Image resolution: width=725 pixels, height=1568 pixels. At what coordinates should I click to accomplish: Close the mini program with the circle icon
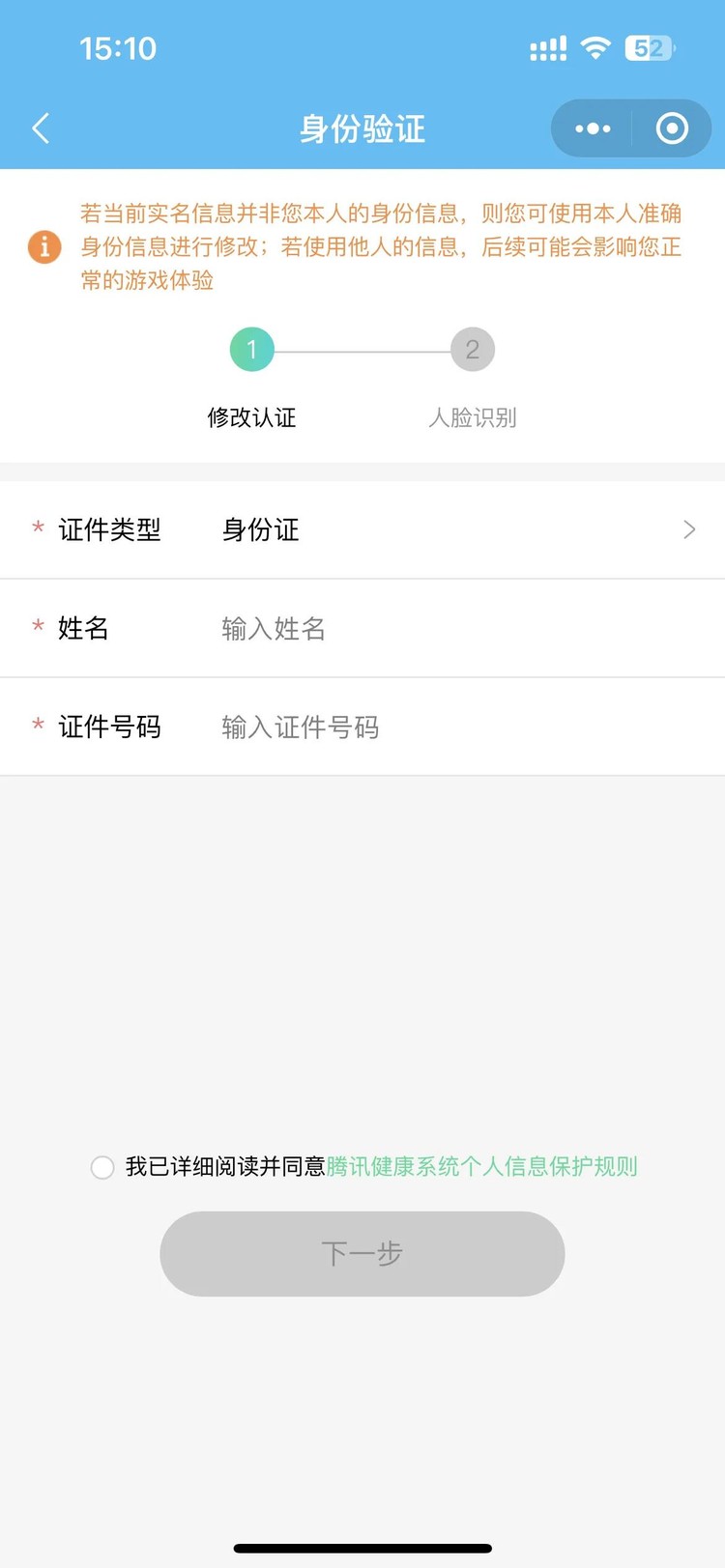pos(672,128)
